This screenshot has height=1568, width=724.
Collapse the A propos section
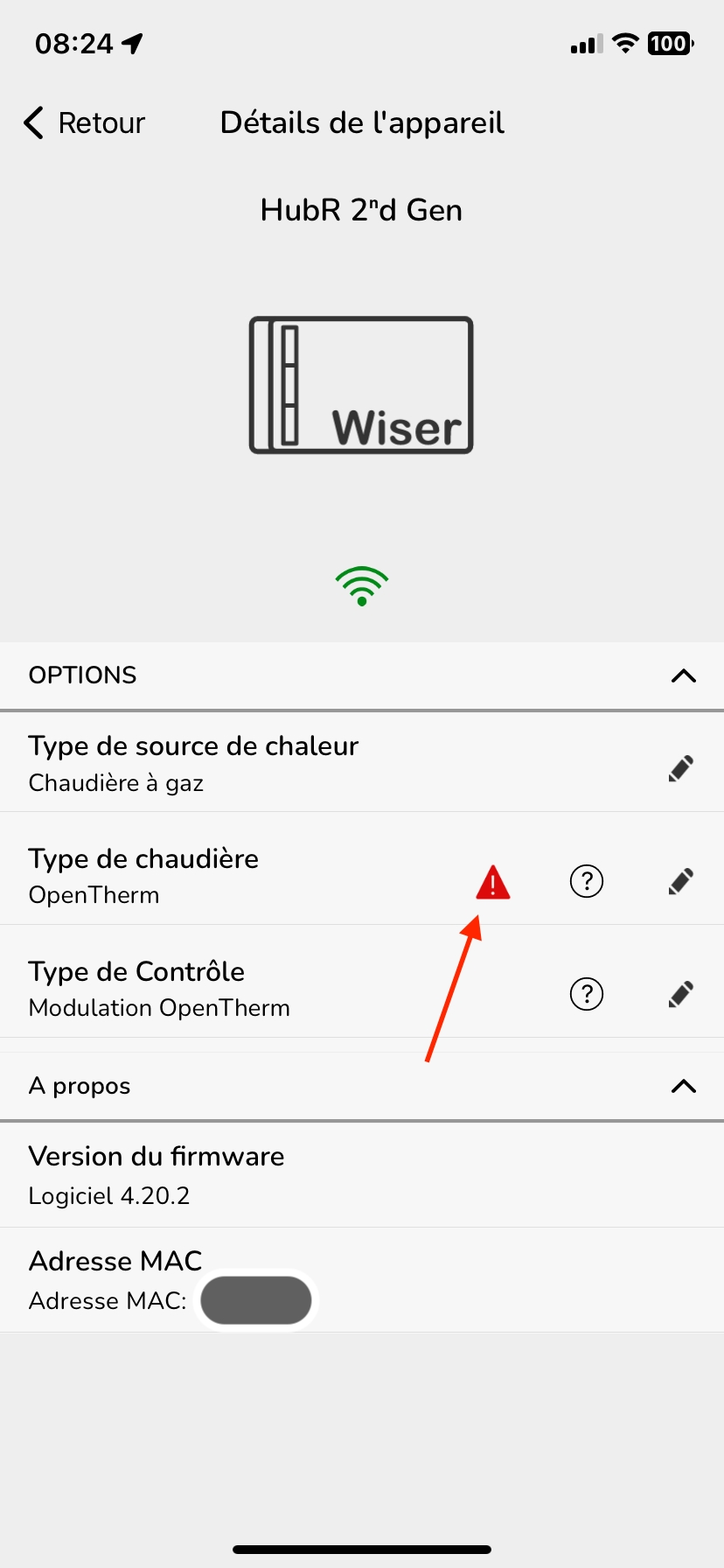pos(683,1086)
